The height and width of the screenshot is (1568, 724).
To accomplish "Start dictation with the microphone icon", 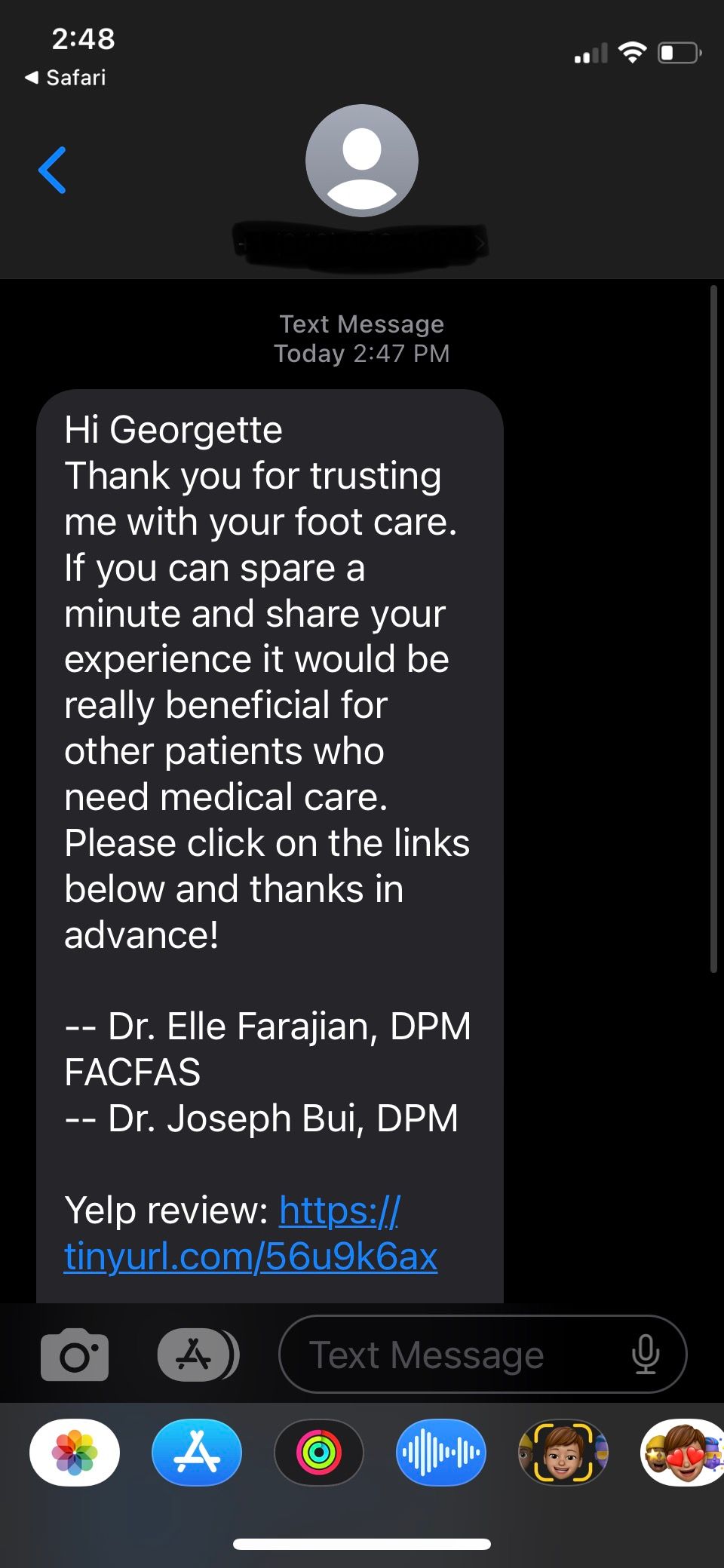I will point(645,1355).
